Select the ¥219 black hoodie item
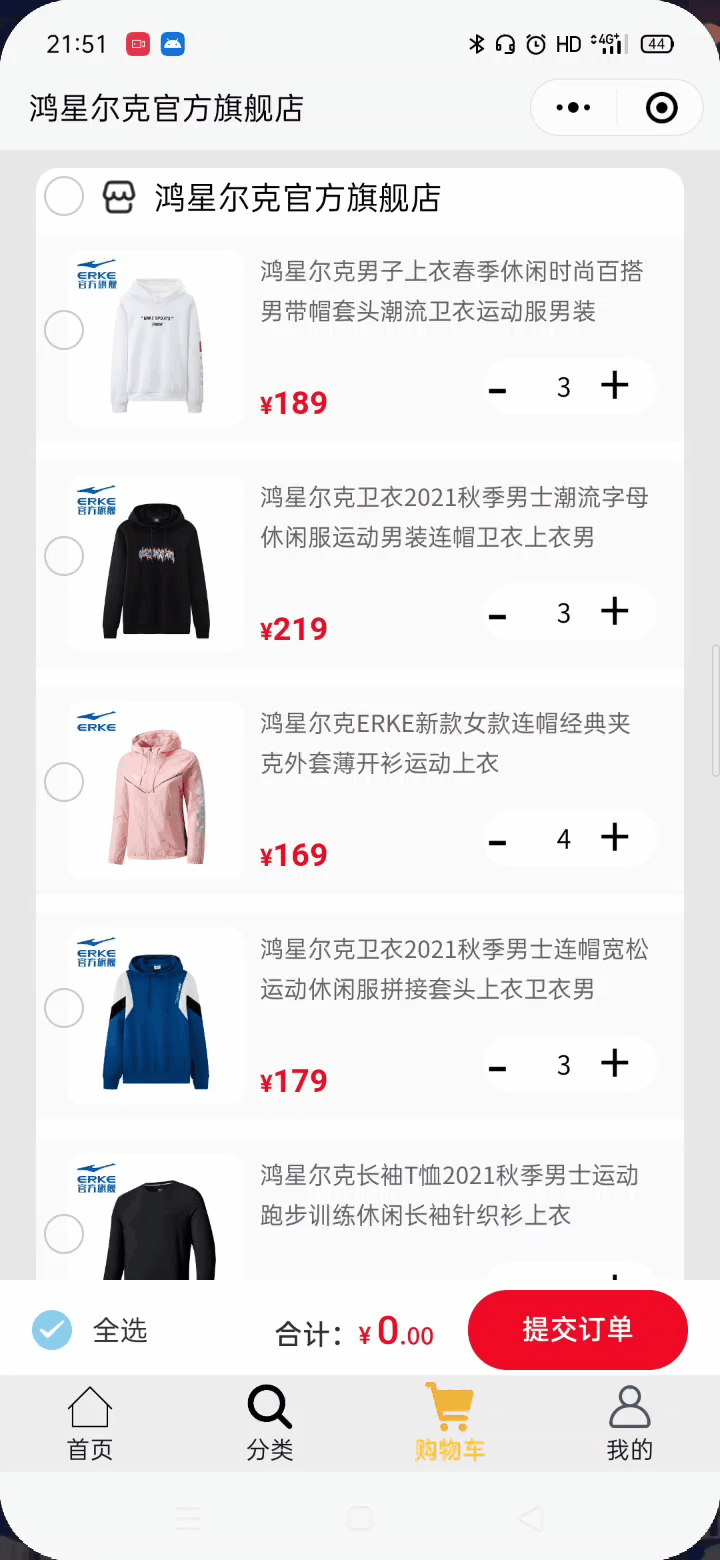 coord(64,556)
